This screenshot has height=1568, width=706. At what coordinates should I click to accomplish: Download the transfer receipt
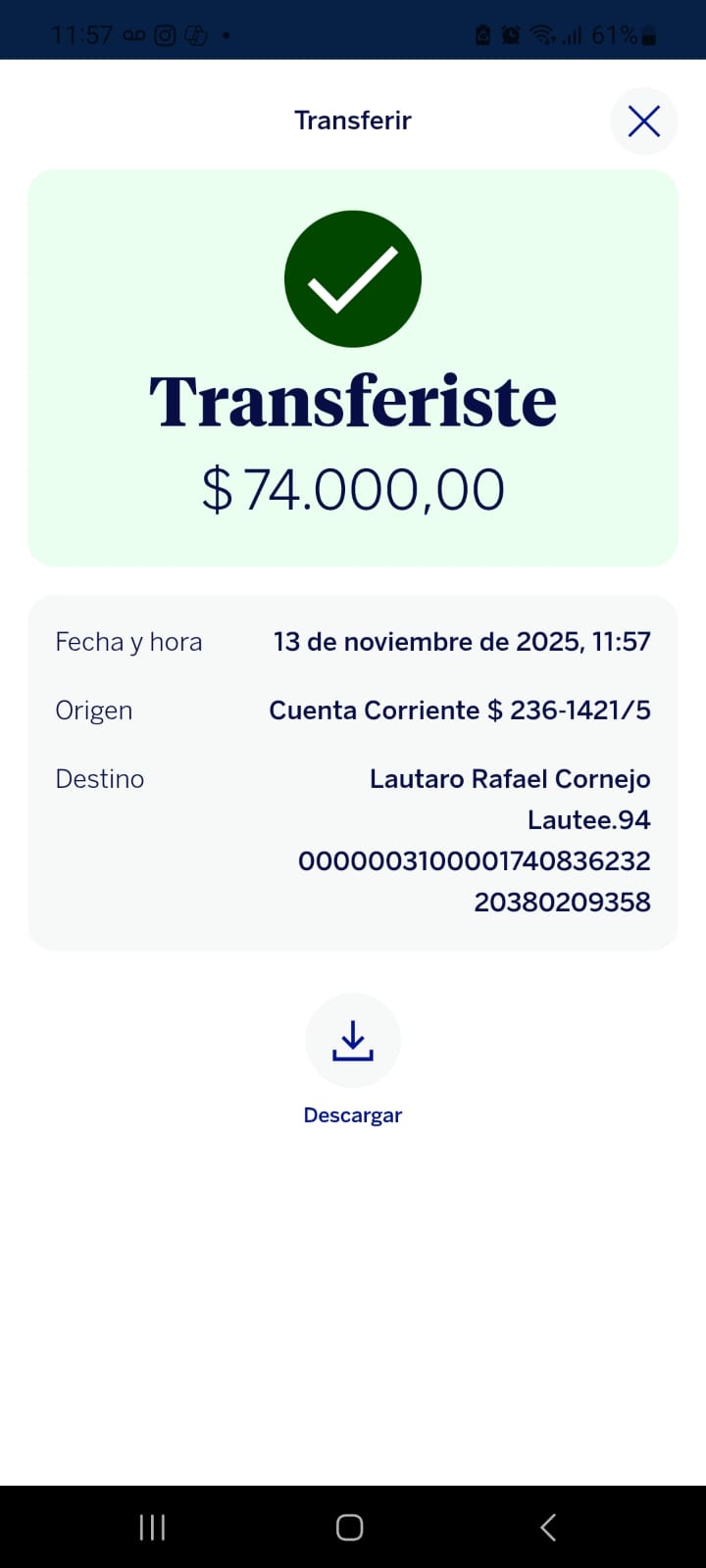(353, 1042)
